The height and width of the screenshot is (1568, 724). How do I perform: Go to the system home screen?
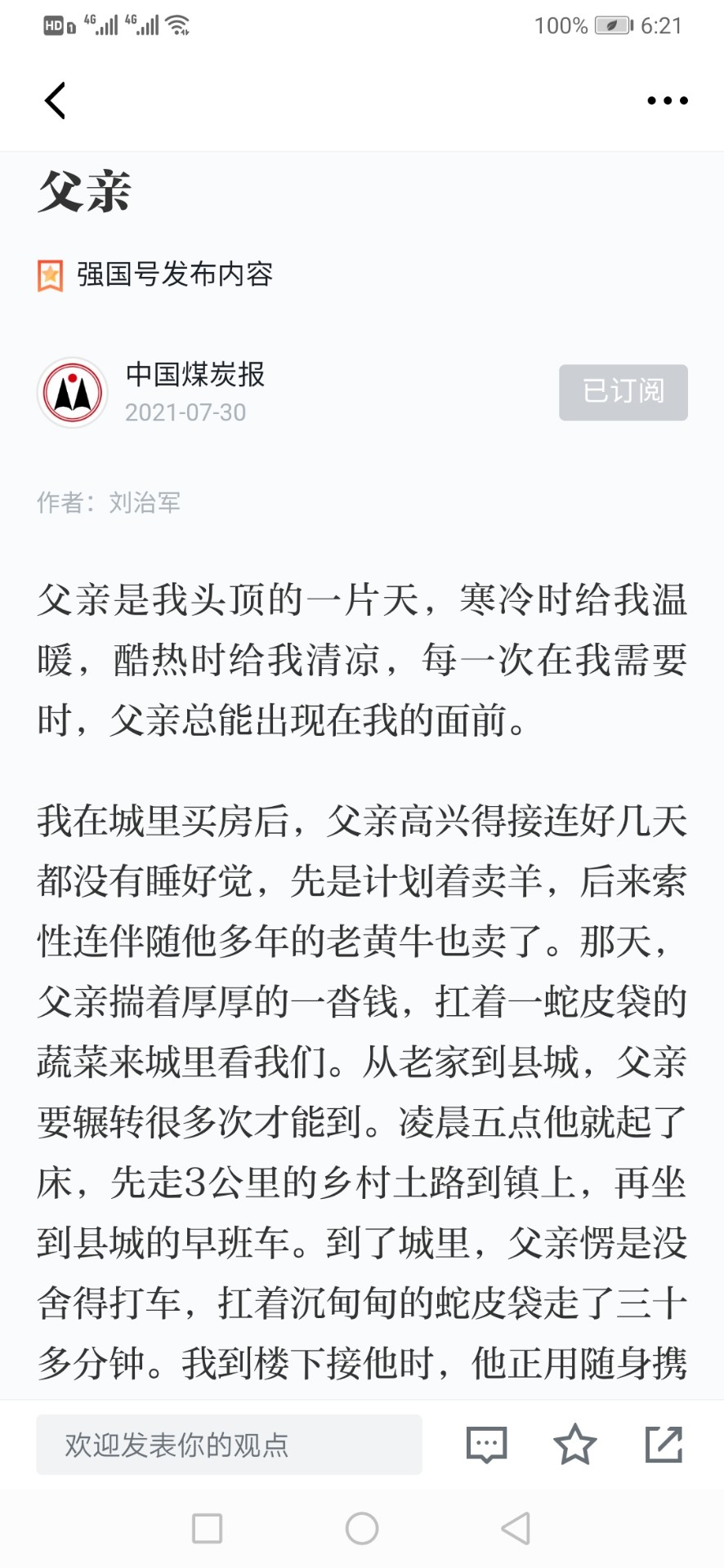point(362,1528)
